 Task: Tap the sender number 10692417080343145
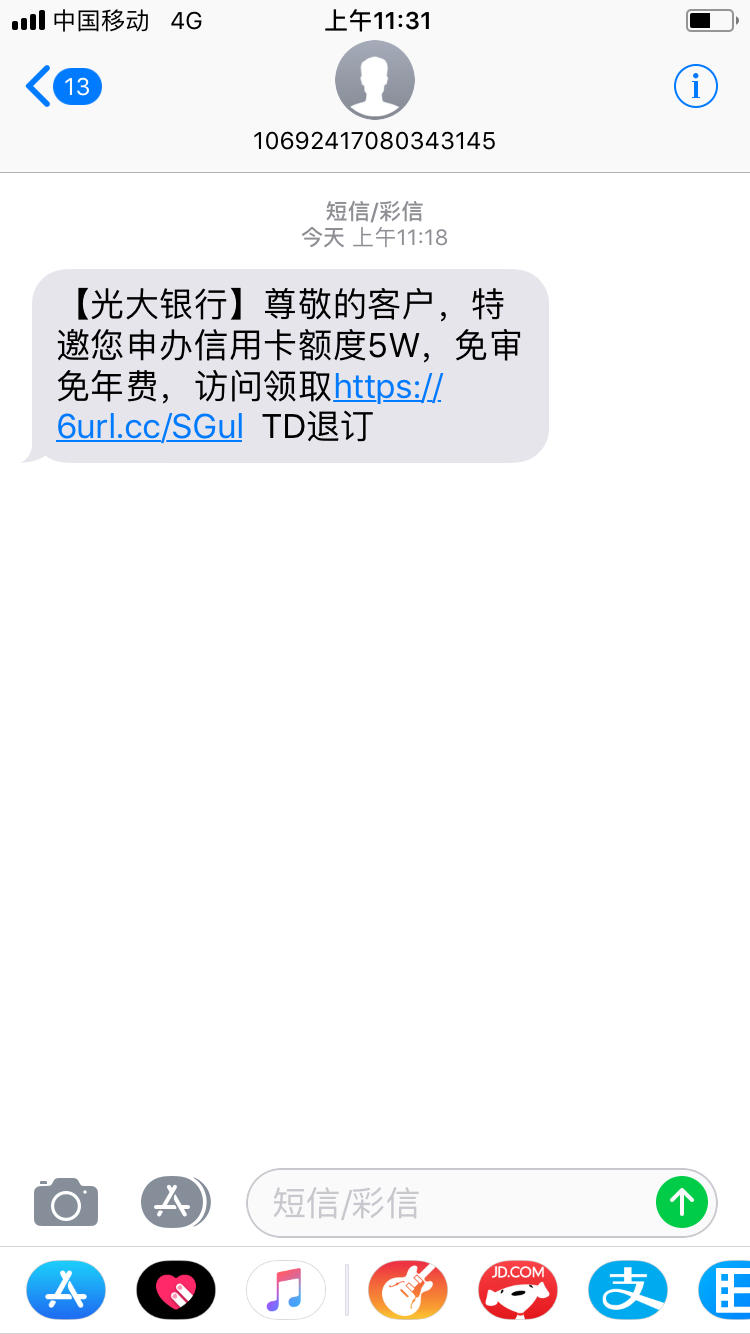click(x=375, y=140)
